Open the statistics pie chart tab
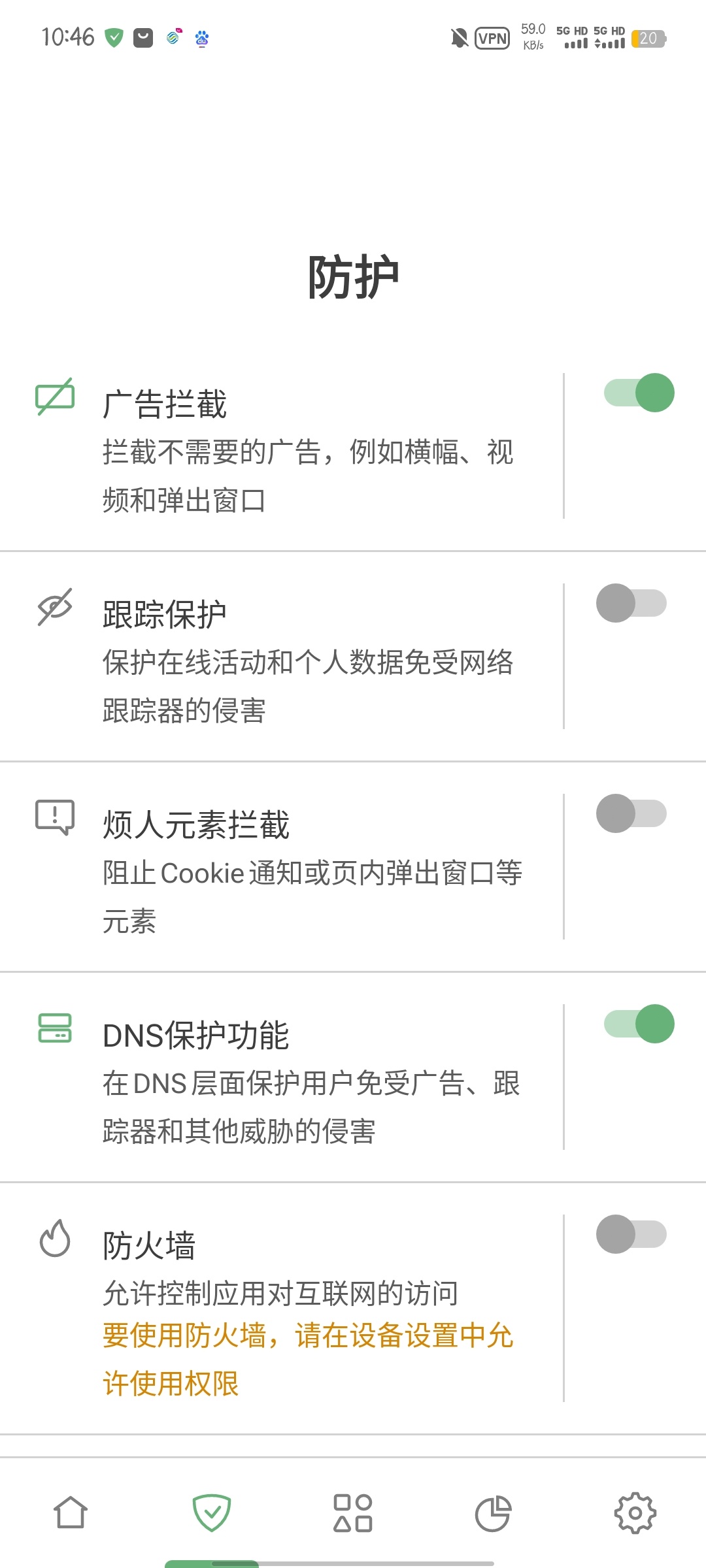 (x=494, y=1513)
